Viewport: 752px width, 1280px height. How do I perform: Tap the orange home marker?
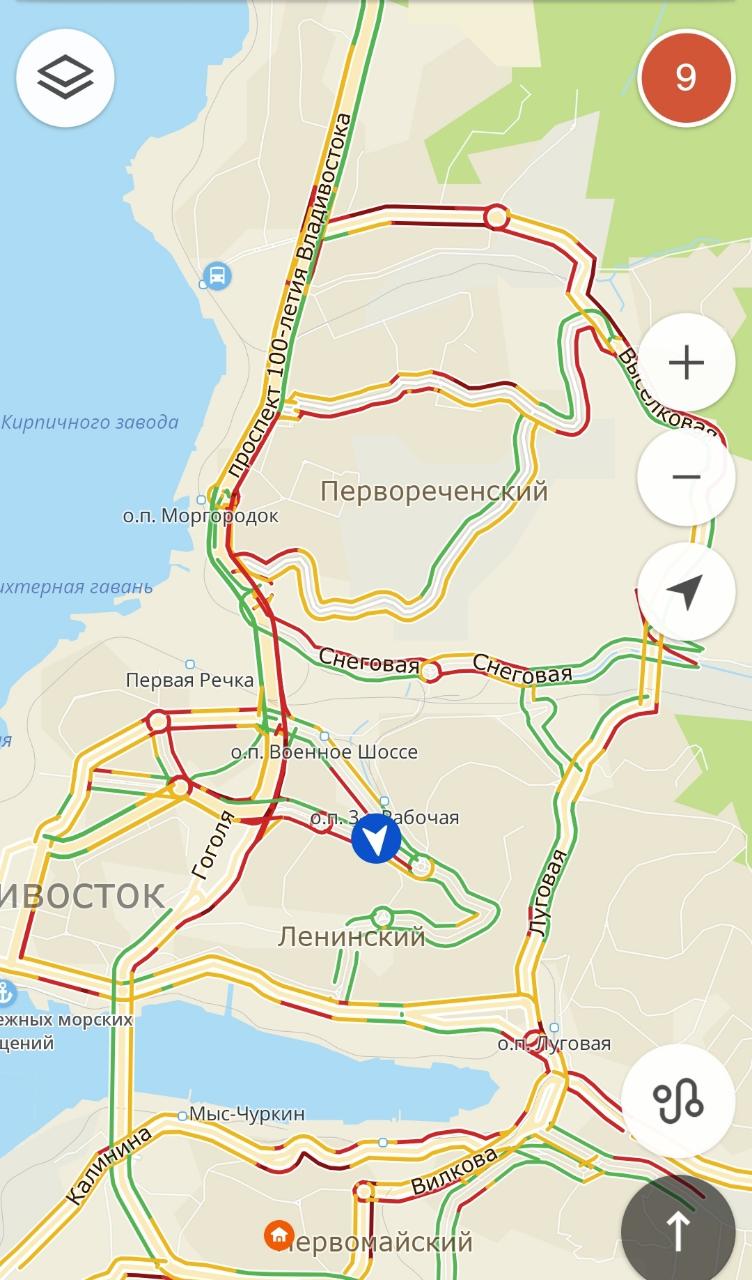(278, 1235)
